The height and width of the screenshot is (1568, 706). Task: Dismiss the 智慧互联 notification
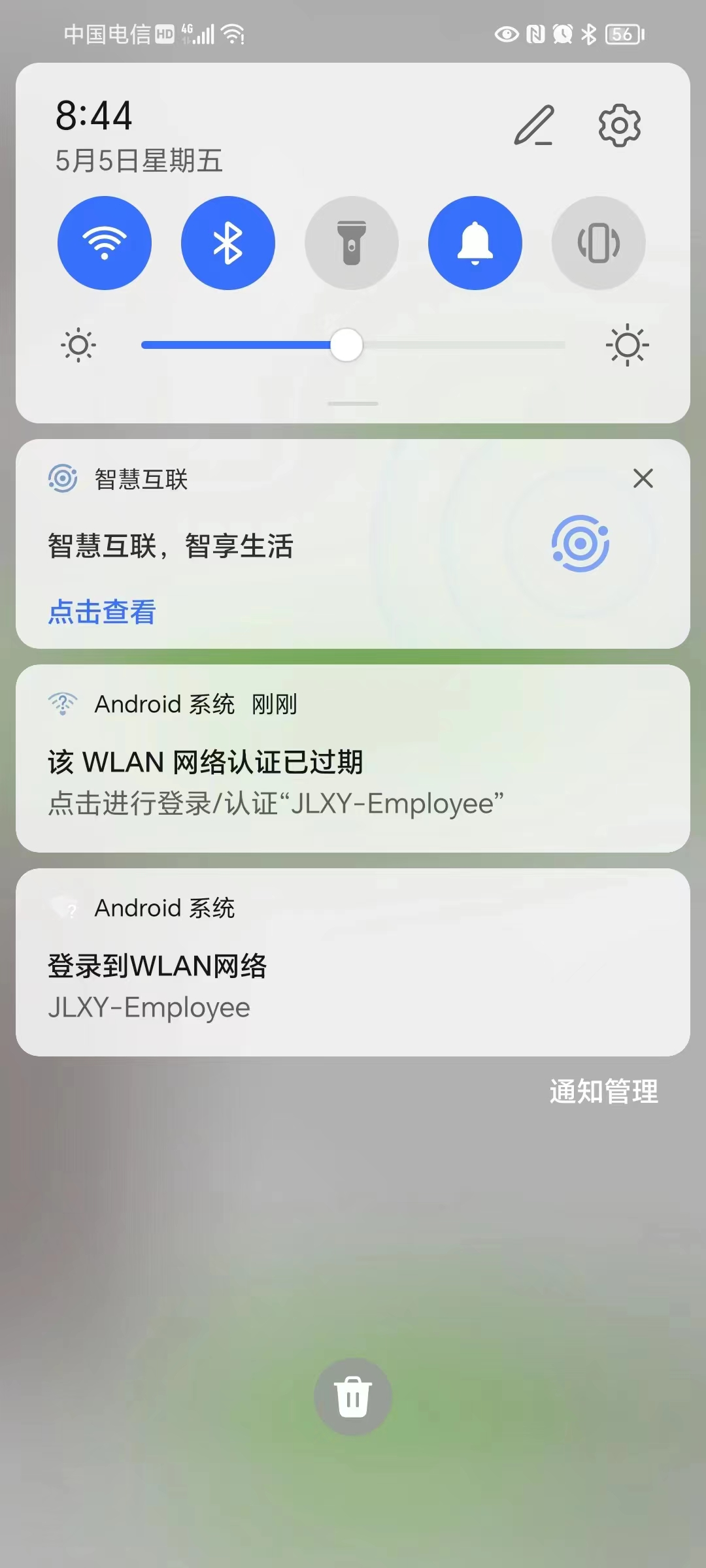(x=643, y=478)
